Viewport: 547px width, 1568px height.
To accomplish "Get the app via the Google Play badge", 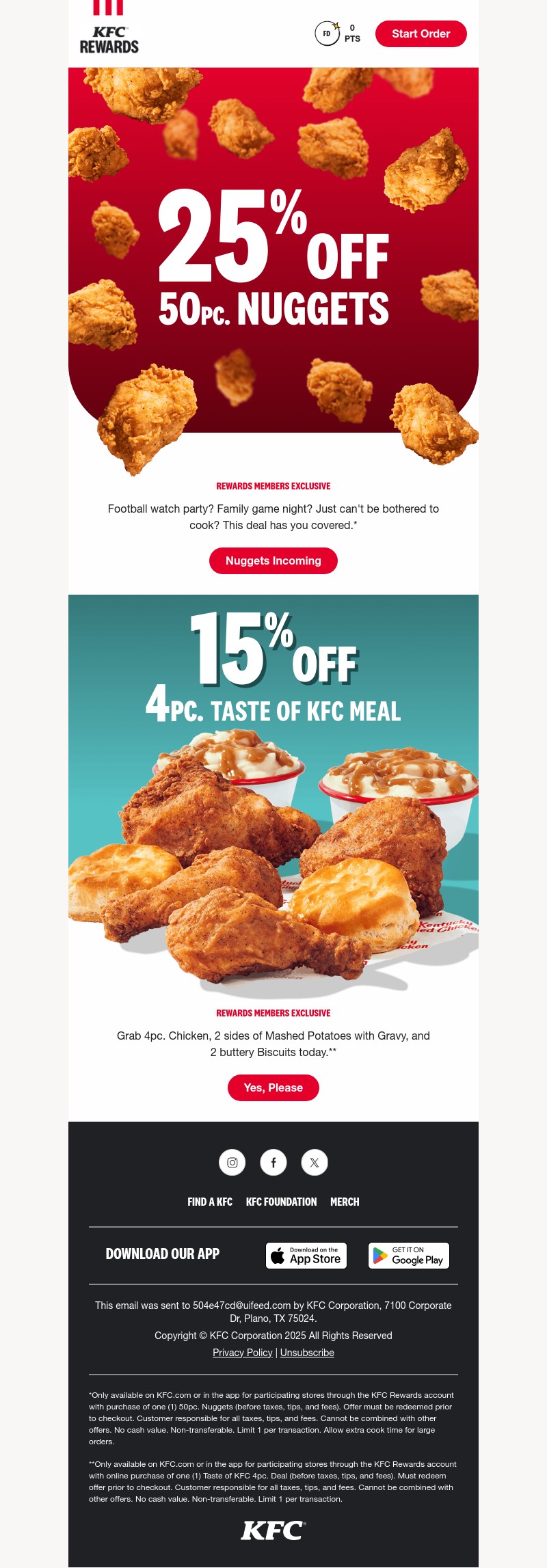I will pos(408,1255).
